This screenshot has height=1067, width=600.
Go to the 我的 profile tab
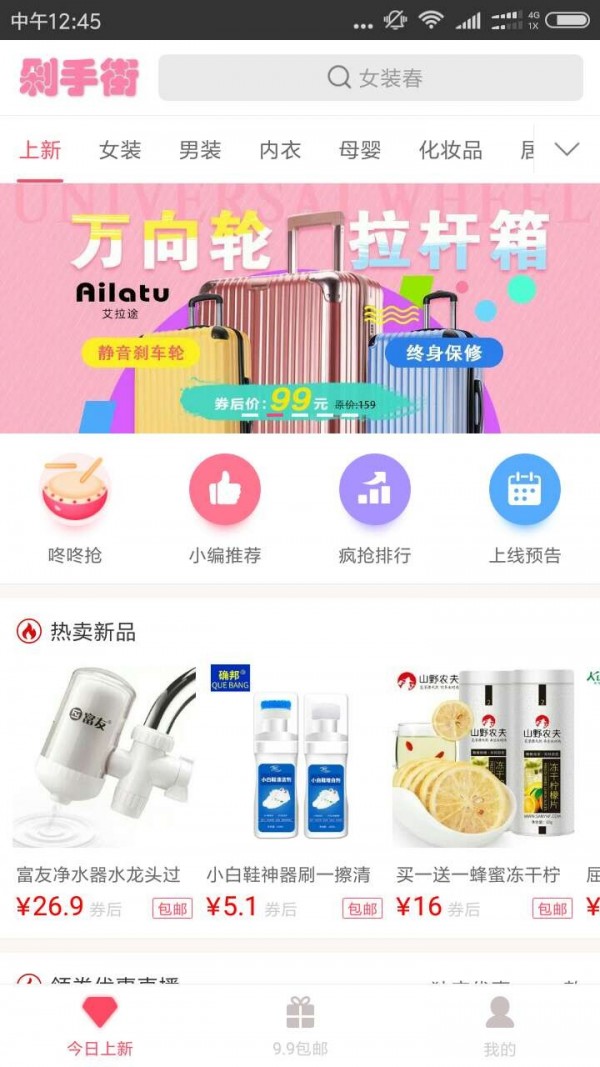[x=499, y=1026]
